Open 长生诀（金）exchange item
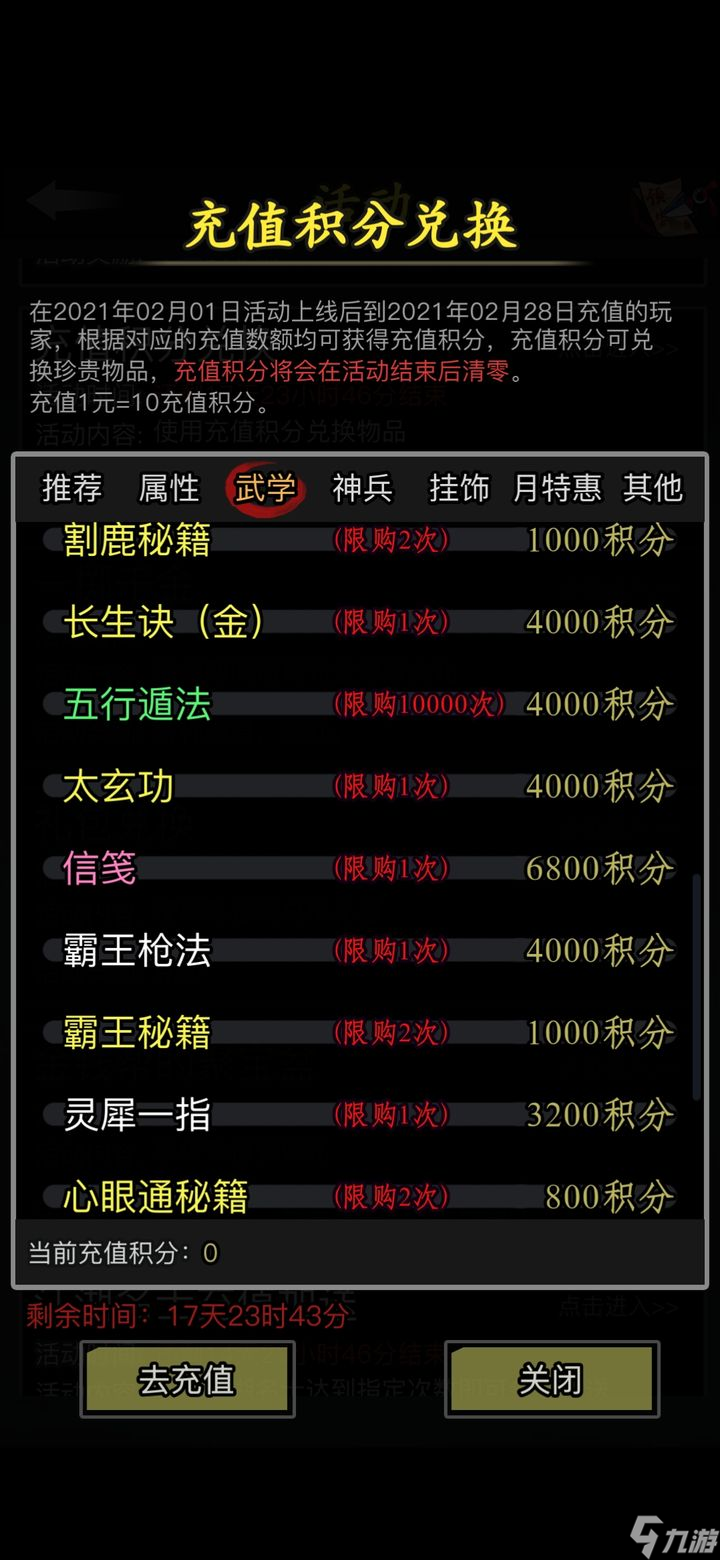720x1560 pixels. [360, 623]
